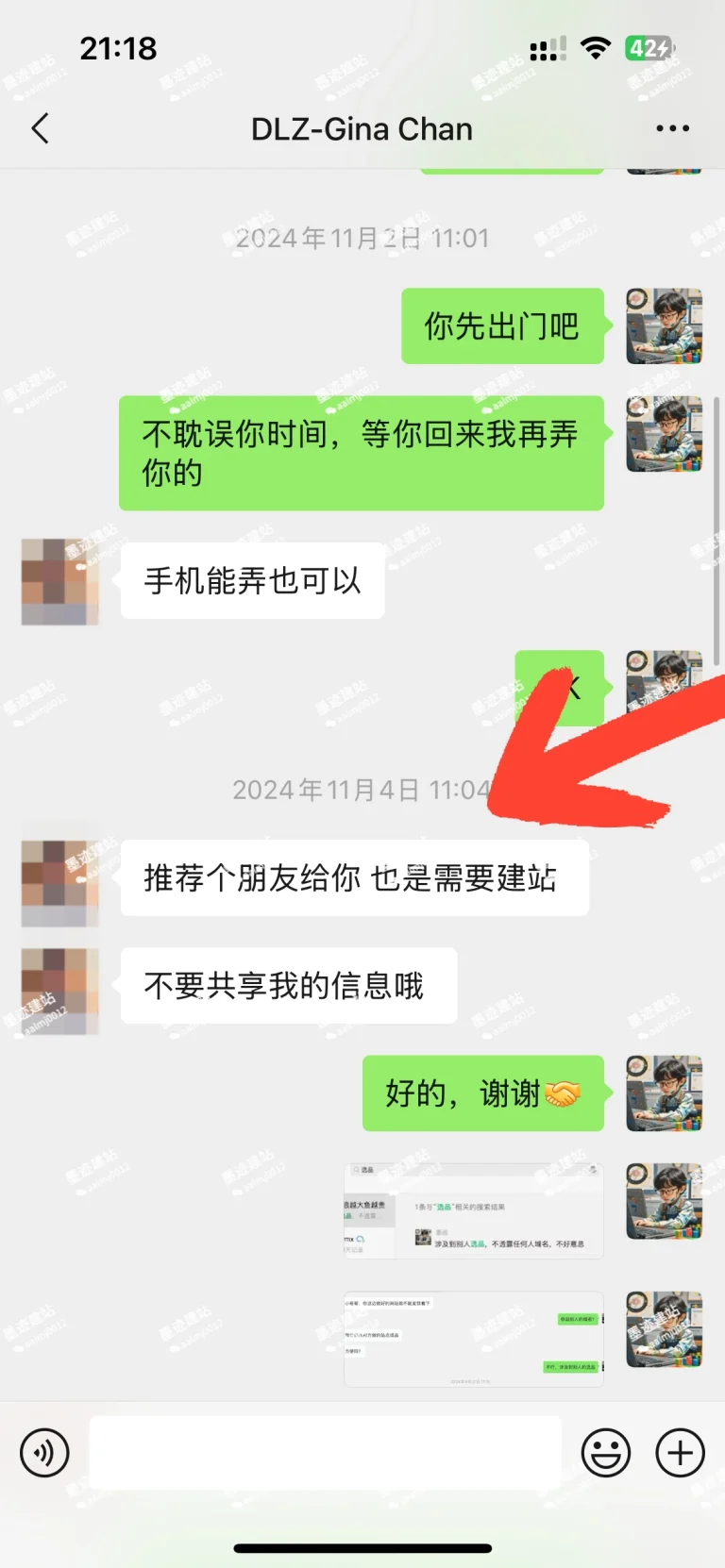Image resolution: width=725 pixels, height=1568 pixels.
Task: Focus the message text field
Action: click(325, 1452)
